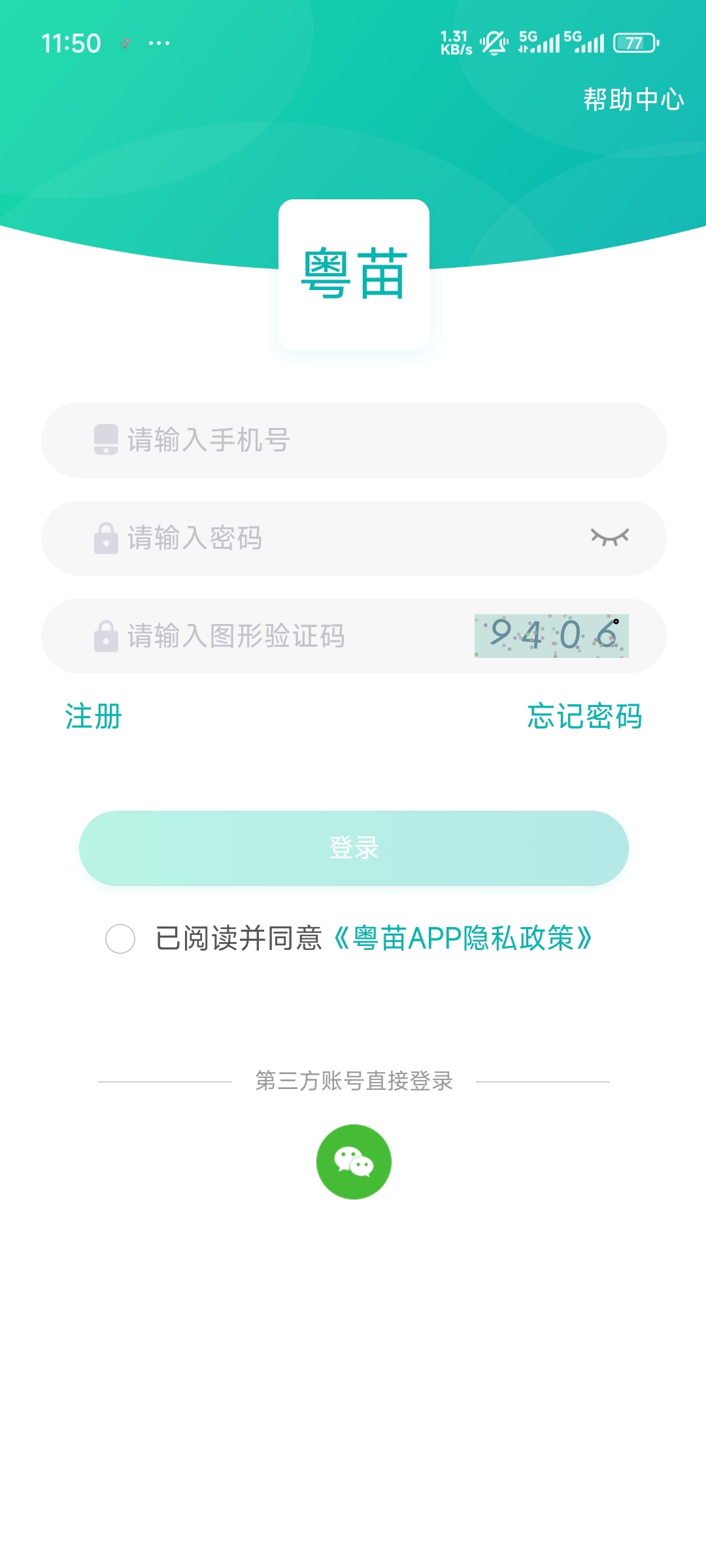706x1568 pixels.
Task: Tap 忘记密码 to reset password
Action: tap(584, 717)
